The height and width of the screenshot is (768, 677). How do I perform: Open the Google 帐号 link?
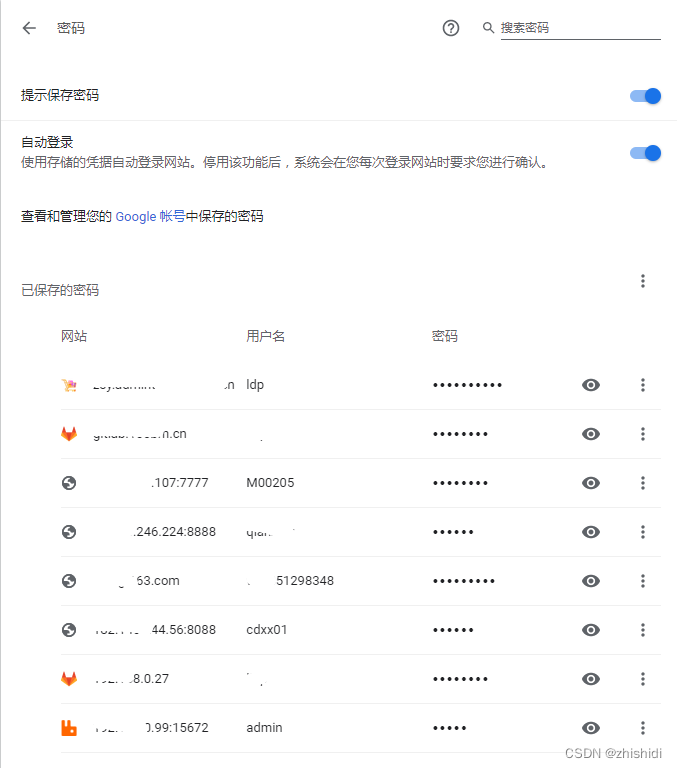click(150, 216)
